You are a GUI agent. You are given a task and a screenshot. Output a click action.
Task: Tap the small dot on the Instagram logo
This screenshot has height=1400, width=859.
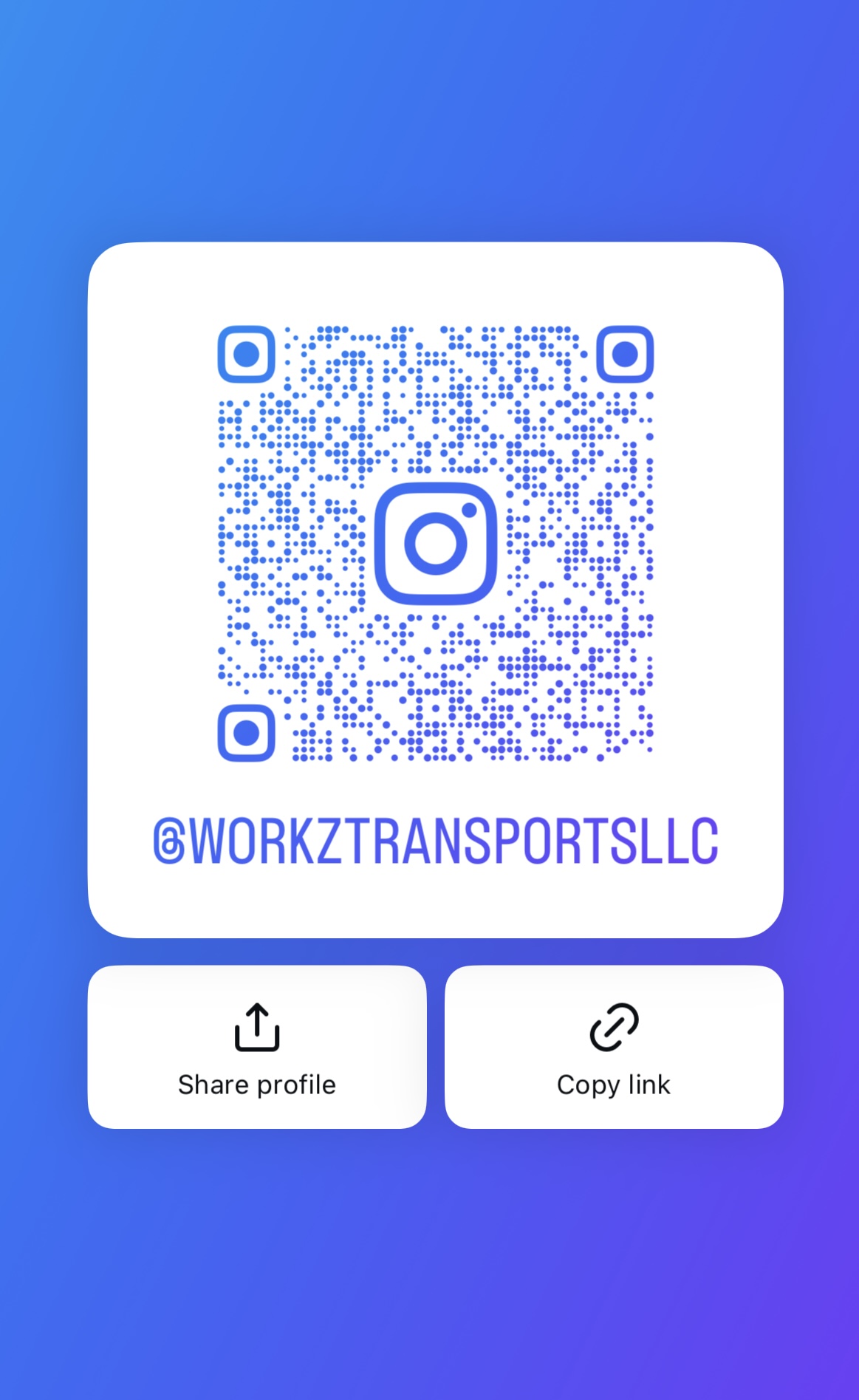click(468, 508)
